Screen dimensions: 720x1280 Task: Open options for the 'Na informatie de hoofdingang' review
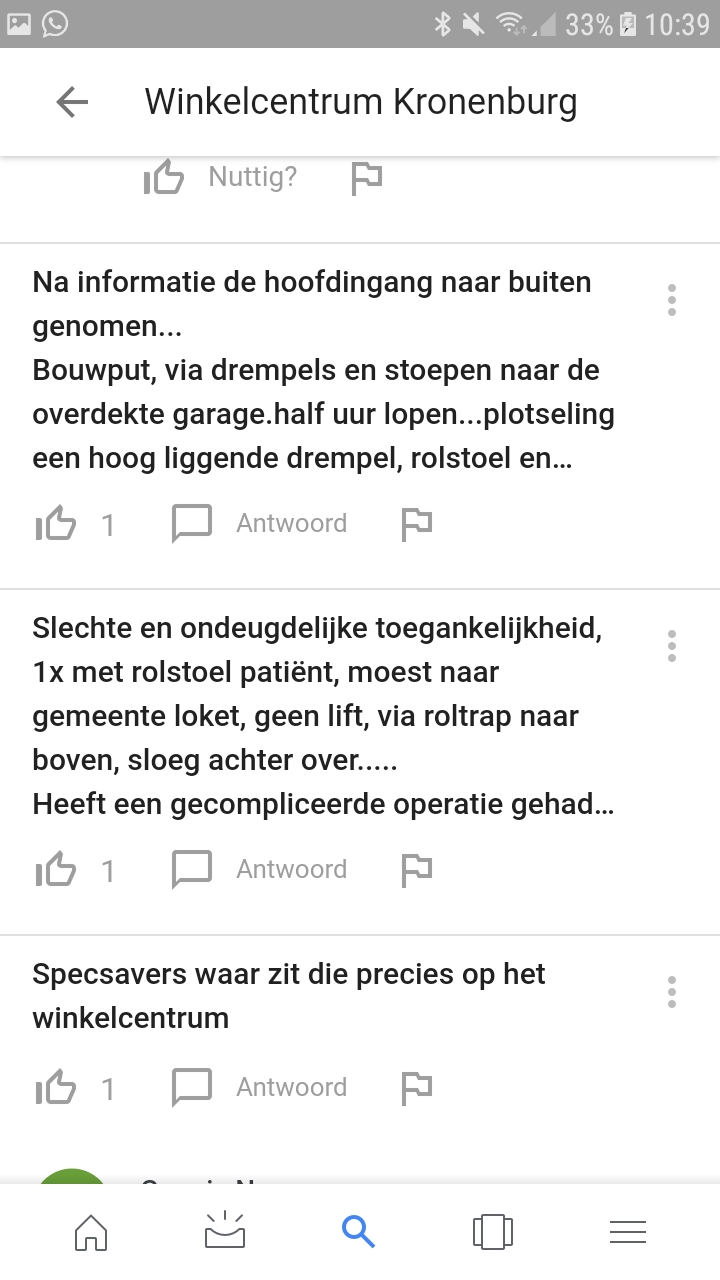(x=672, y=300)
